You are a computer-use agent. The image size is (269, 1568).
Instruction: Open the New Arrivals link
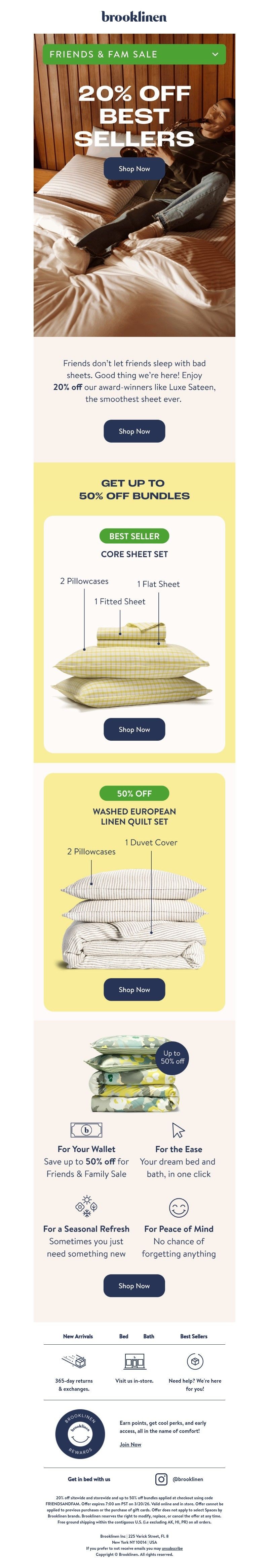(78, 1336)
